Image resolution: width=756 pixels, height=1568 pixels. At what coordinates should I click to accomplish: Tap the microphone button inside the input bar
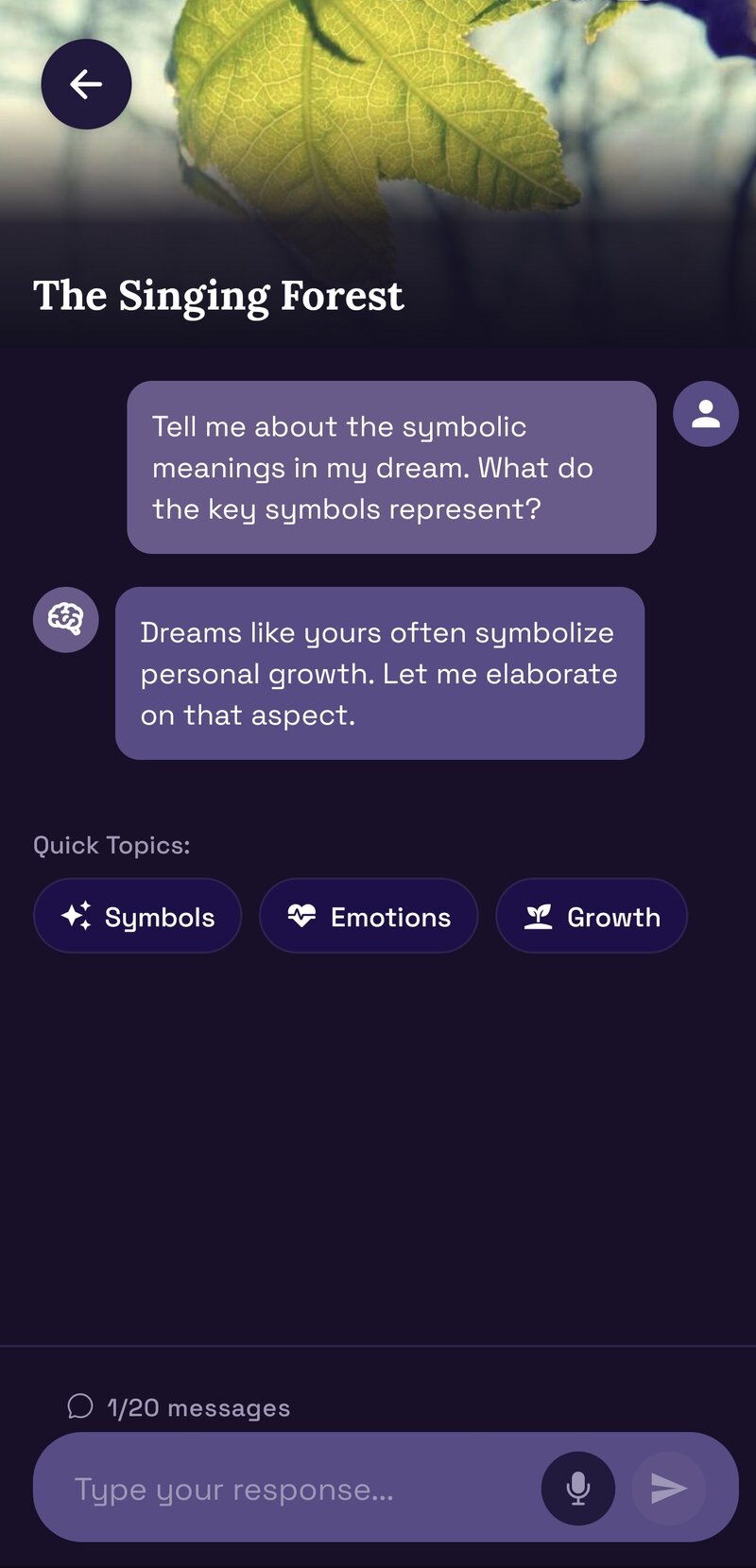[577, 1488]
